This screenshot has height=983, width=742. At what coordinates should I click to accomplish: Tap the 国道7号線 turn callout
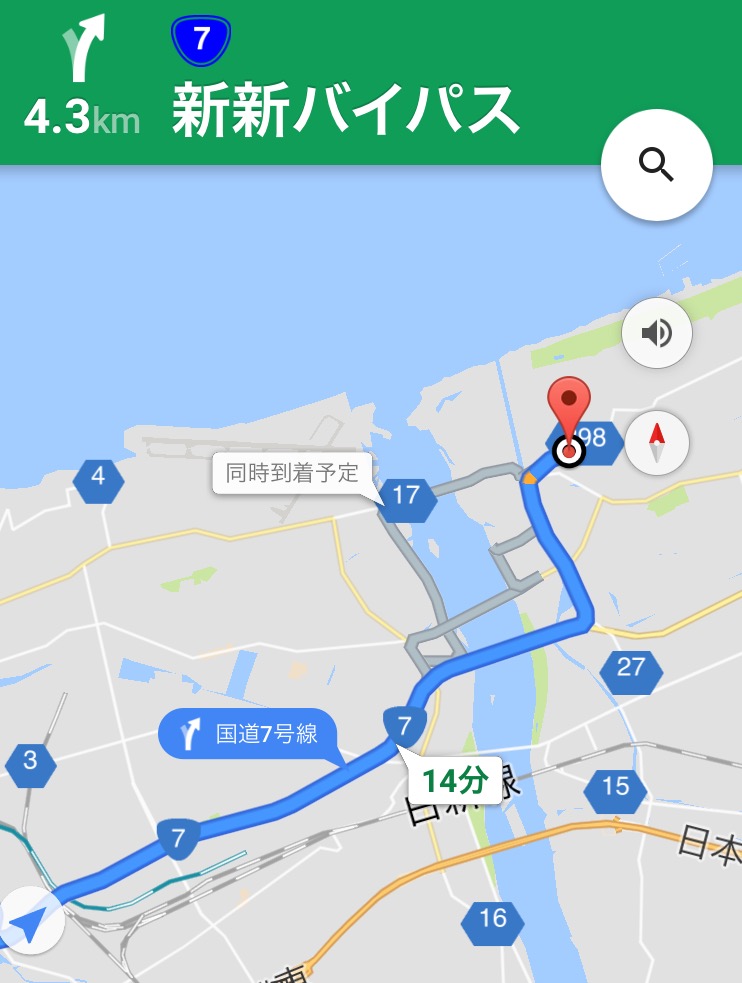click(248, 735)
